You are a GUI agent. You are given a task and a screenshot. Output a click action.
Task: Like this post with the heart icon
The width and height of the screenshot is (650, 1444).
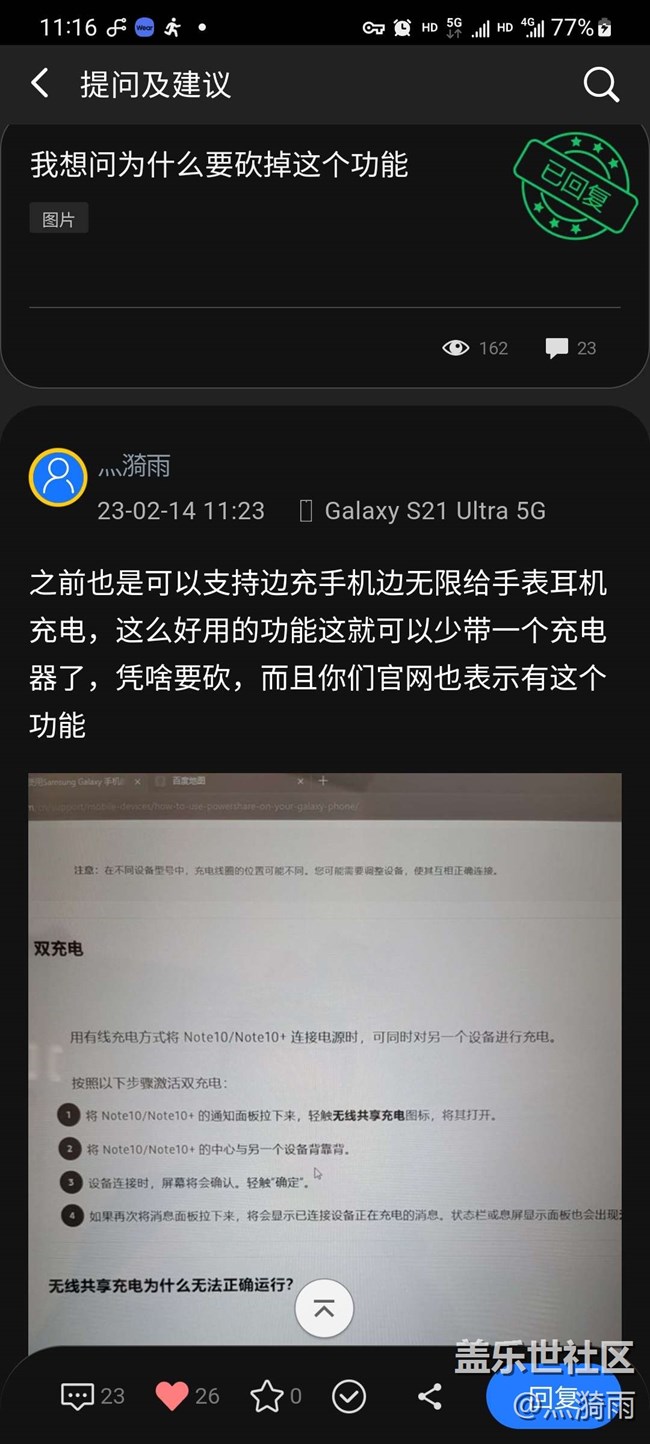tap(173, 1396)
